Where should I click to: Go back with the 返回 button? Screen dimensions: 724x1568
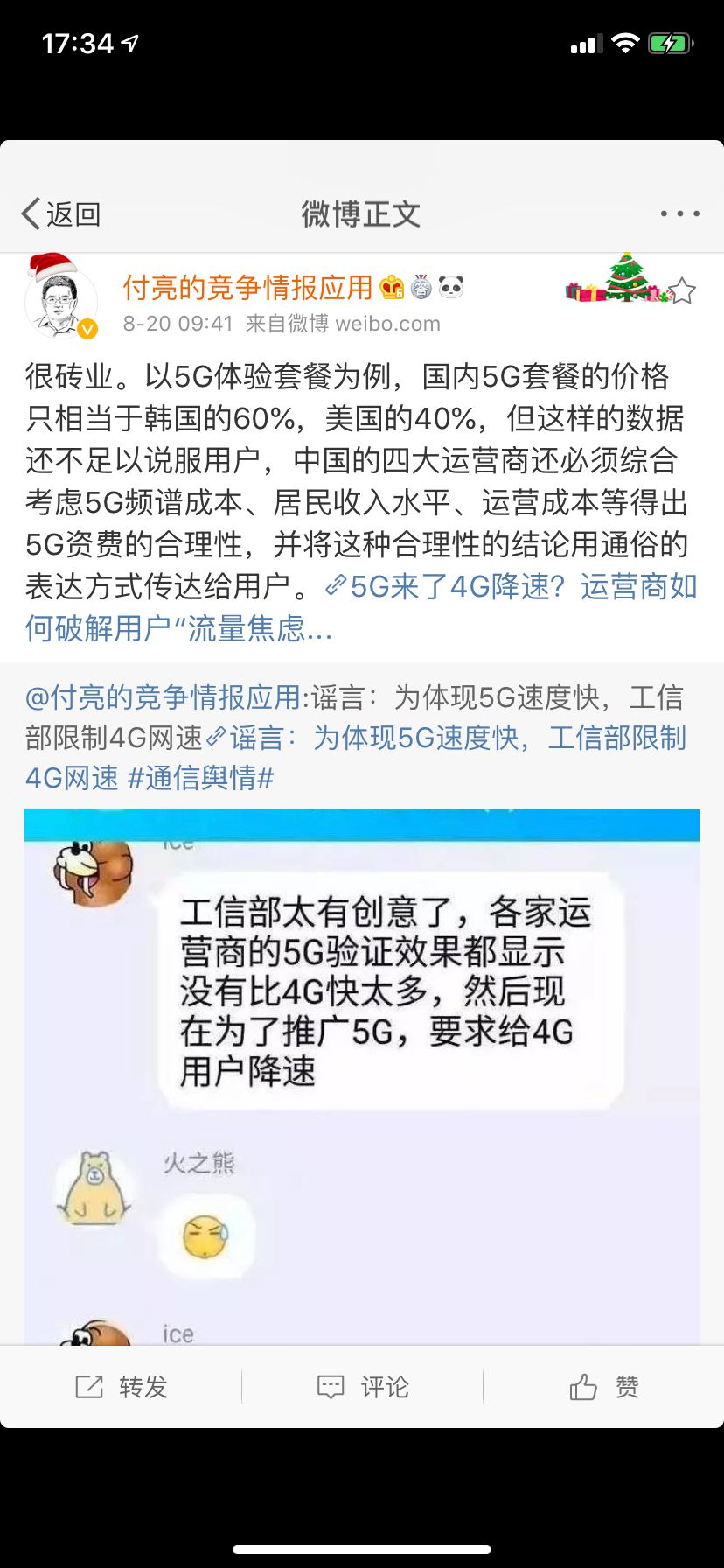pos(61,213)
